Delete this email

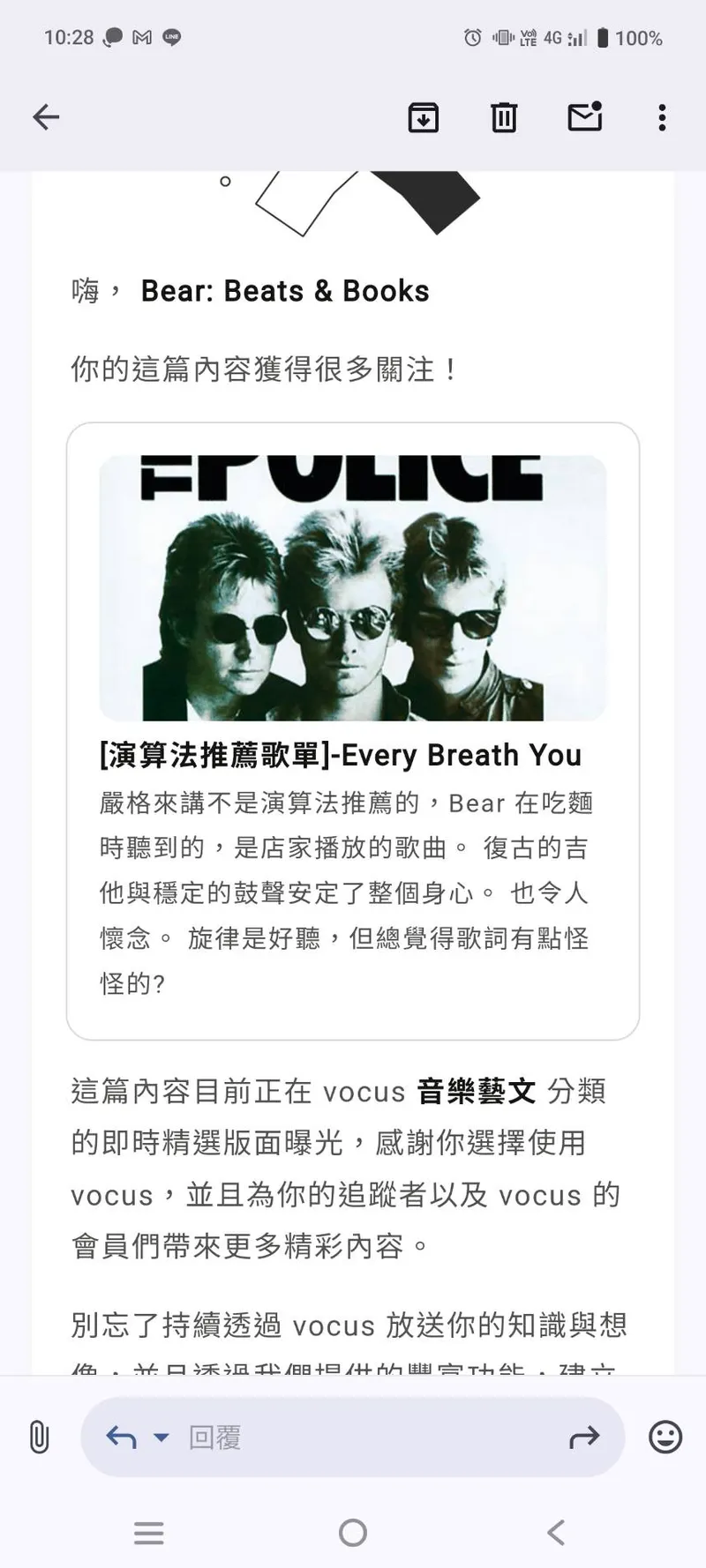pos(504,117)
